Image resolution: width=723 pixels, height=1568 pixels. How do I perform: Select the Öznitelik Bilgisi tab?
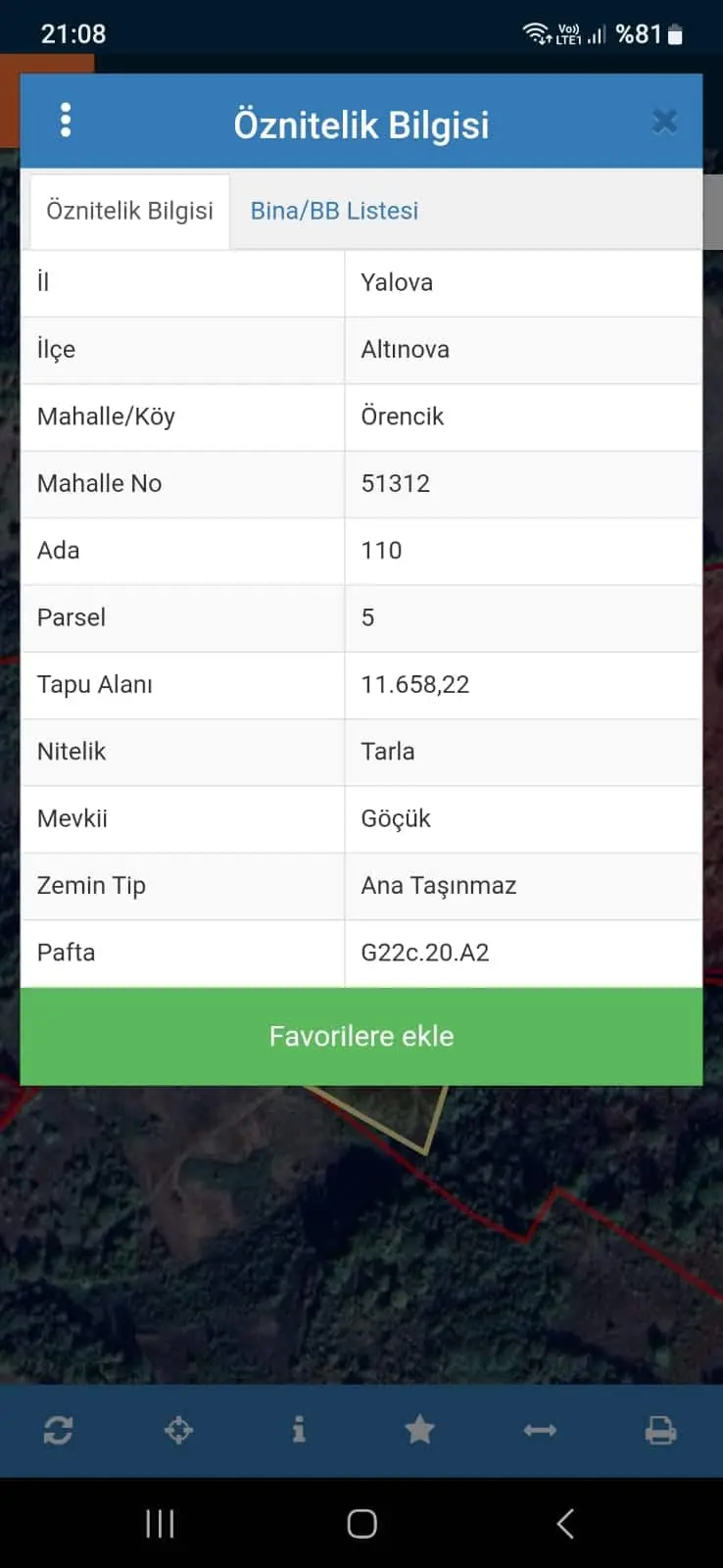[x=129, y=211]
